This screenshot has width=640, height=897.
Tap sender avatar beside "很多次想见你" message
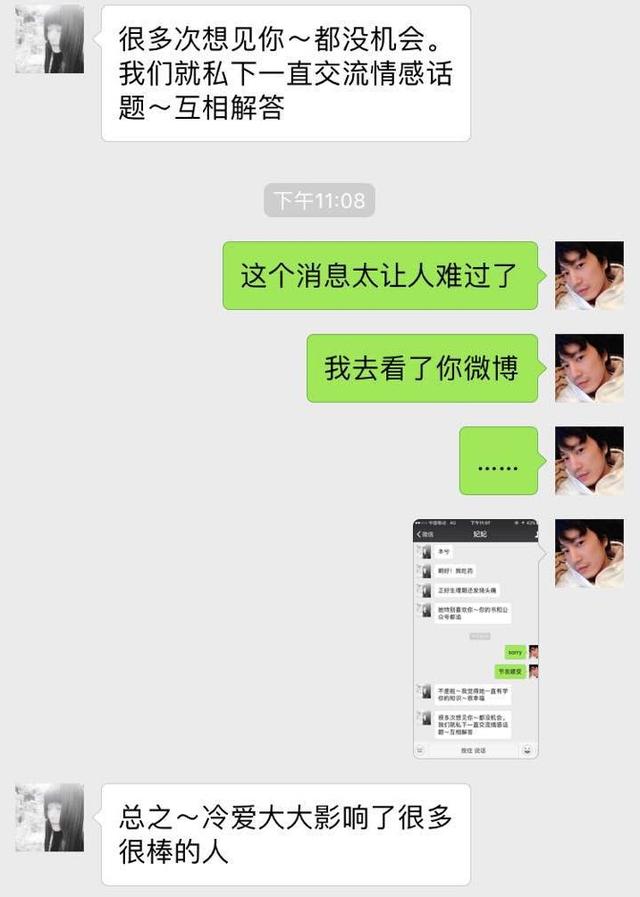50,39
